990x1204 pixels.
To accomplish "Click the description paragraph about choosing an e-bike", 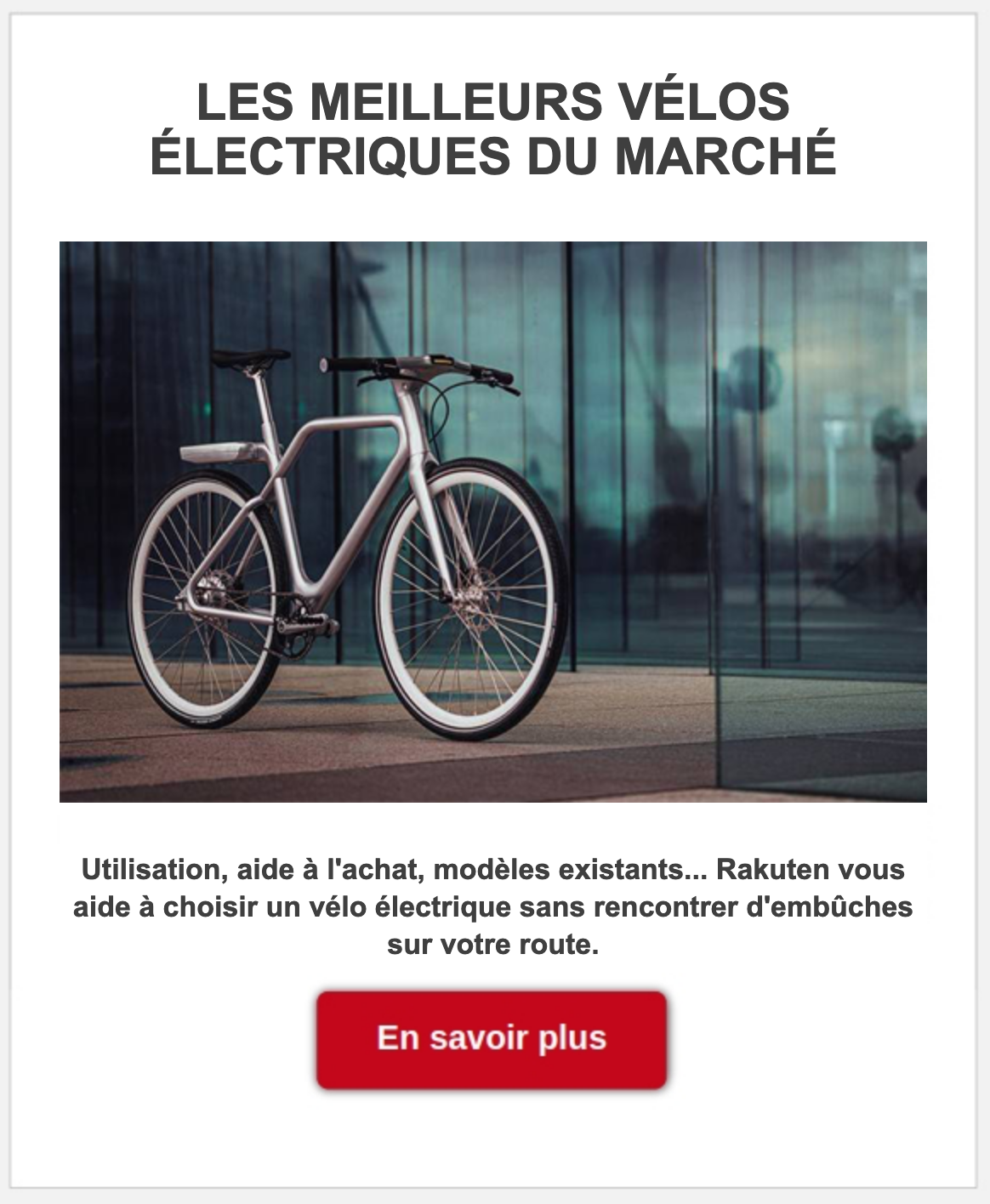I will 493,906.
